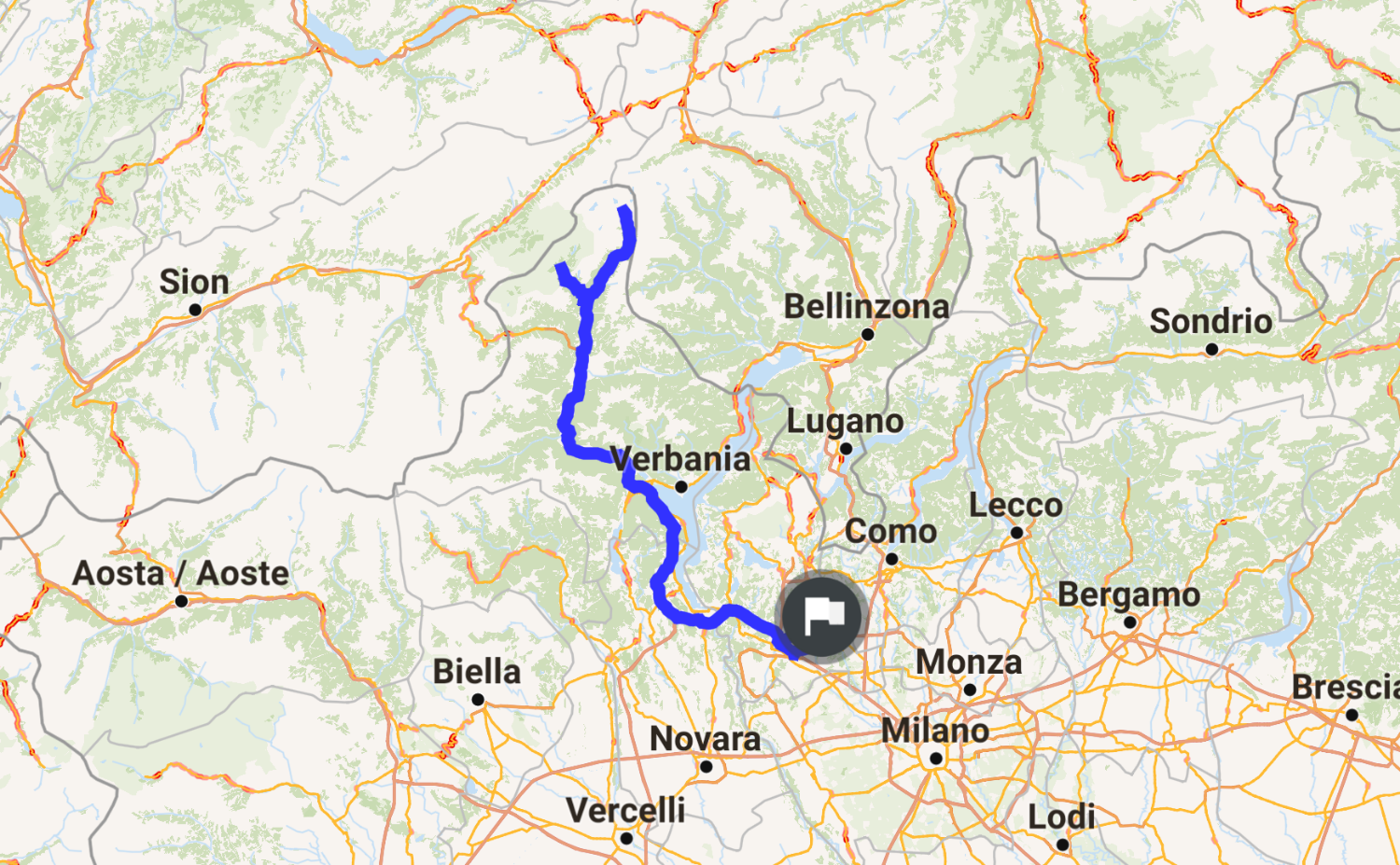Tap the finish flag marker on the route
Screen dimensions: 1400x865
pos(821,616)
